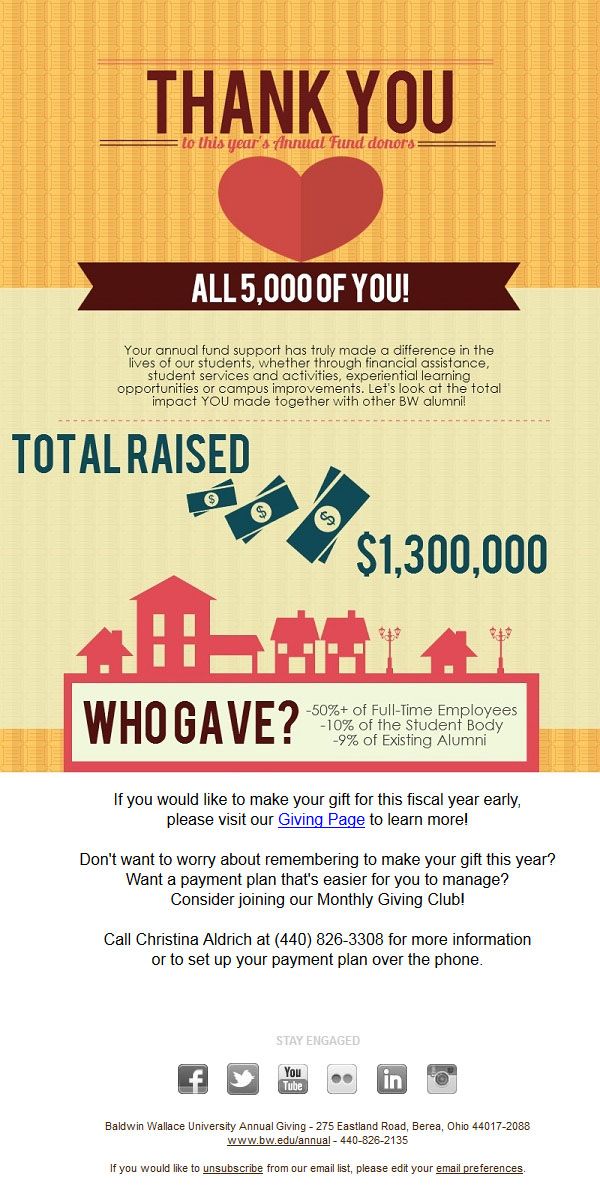Open the Giving Page link
600x1188 pixels.
321,820
